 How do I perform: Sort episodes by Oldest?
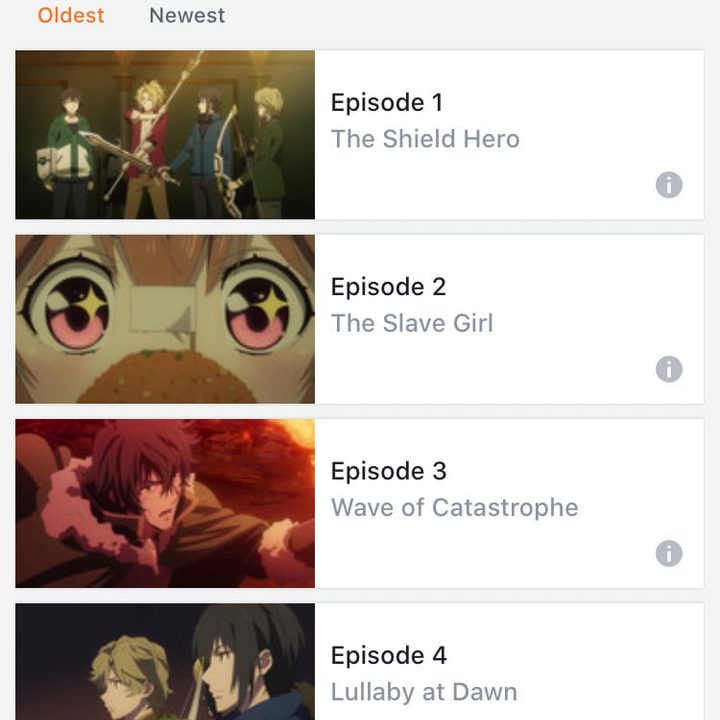pos(70,16)
